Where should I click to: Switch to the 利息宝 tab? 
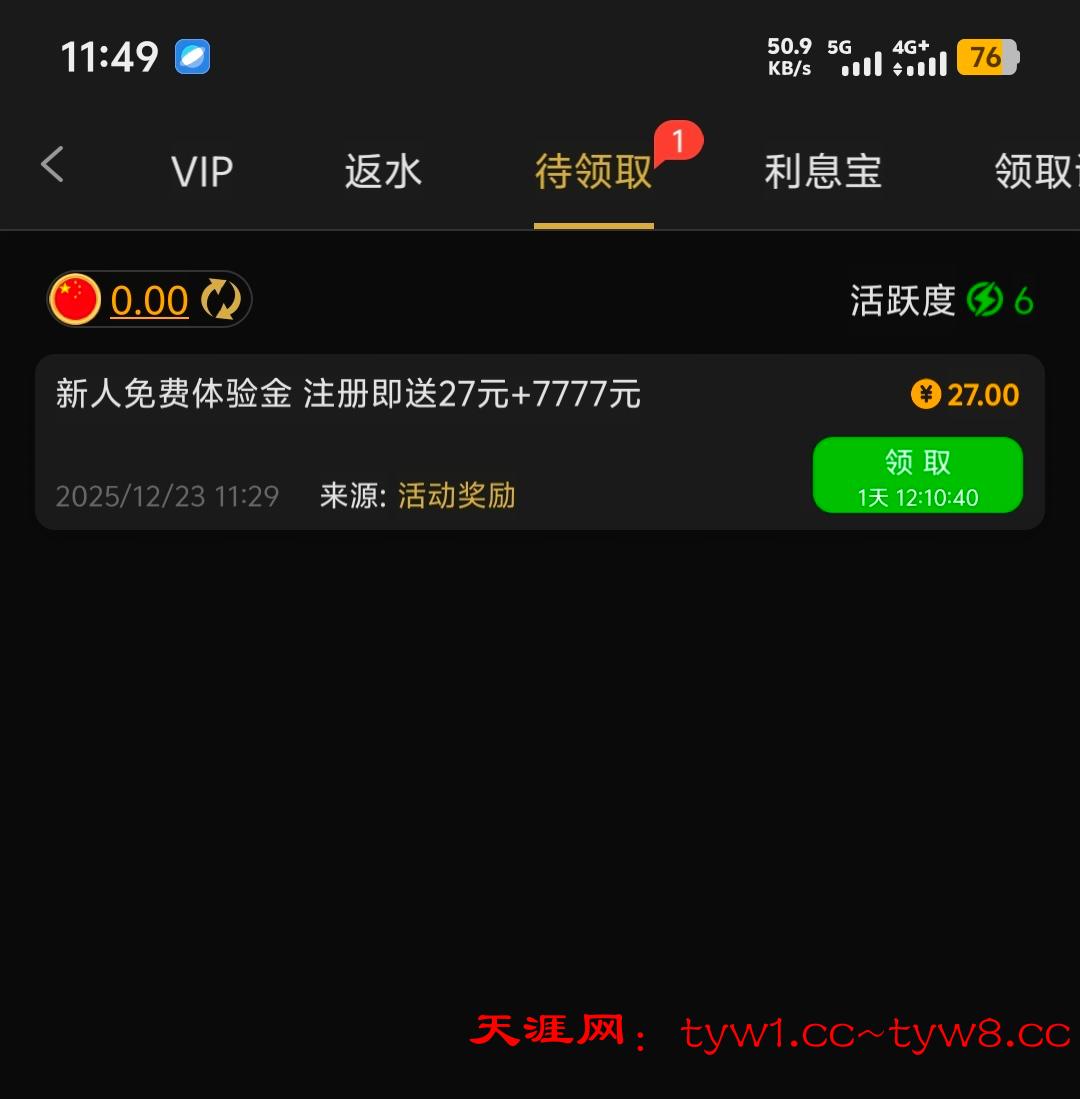(x=822, y=172)
